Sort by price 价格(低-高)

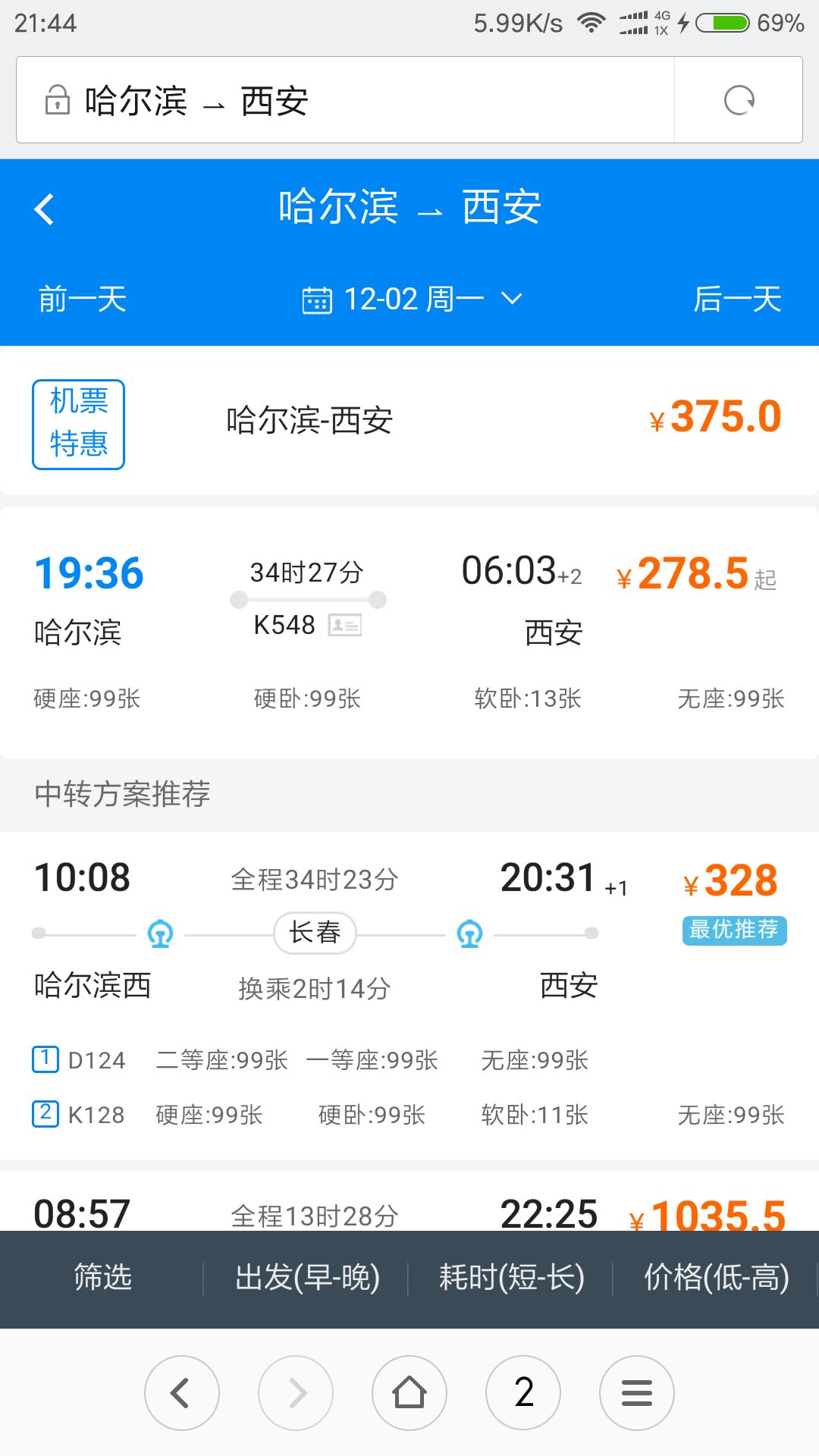point(716,1279)
